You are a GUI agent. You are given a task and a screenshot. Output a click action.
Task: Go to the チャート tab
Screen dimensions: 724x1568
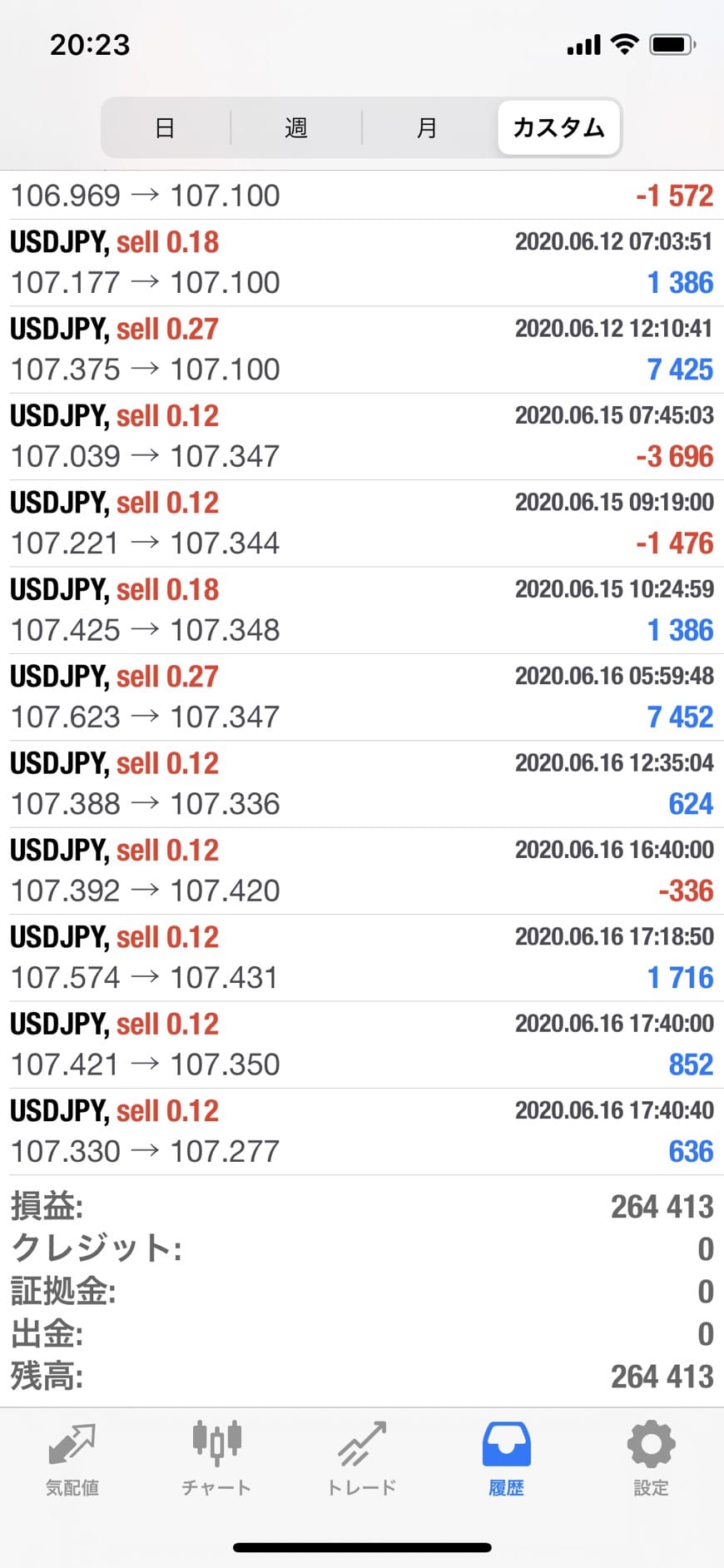point(216,1460)
